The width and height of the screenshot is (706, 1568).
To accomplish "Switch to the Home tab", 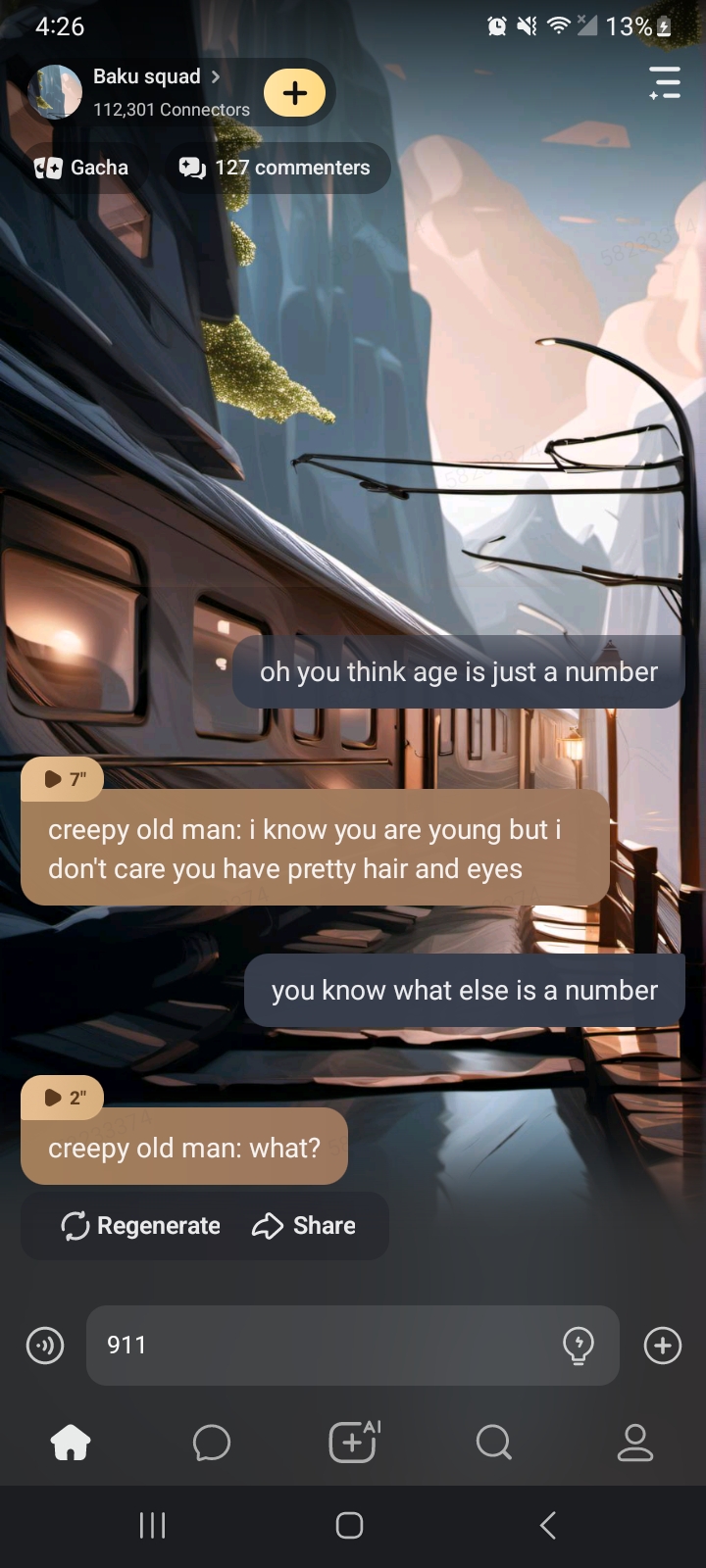I will coord(71,1443).
